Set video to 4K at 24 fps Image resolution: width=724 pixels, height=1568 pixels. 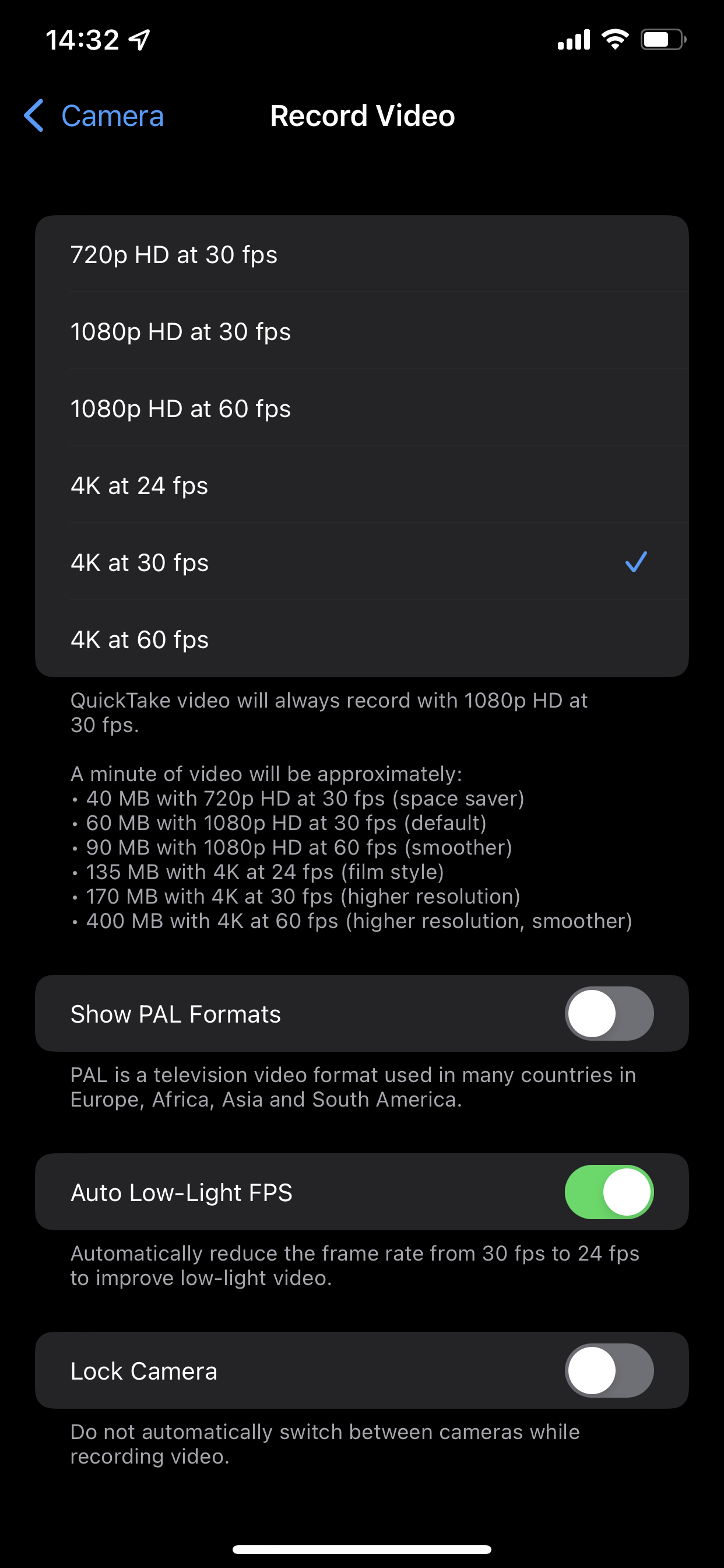click(x=361, y=486)
